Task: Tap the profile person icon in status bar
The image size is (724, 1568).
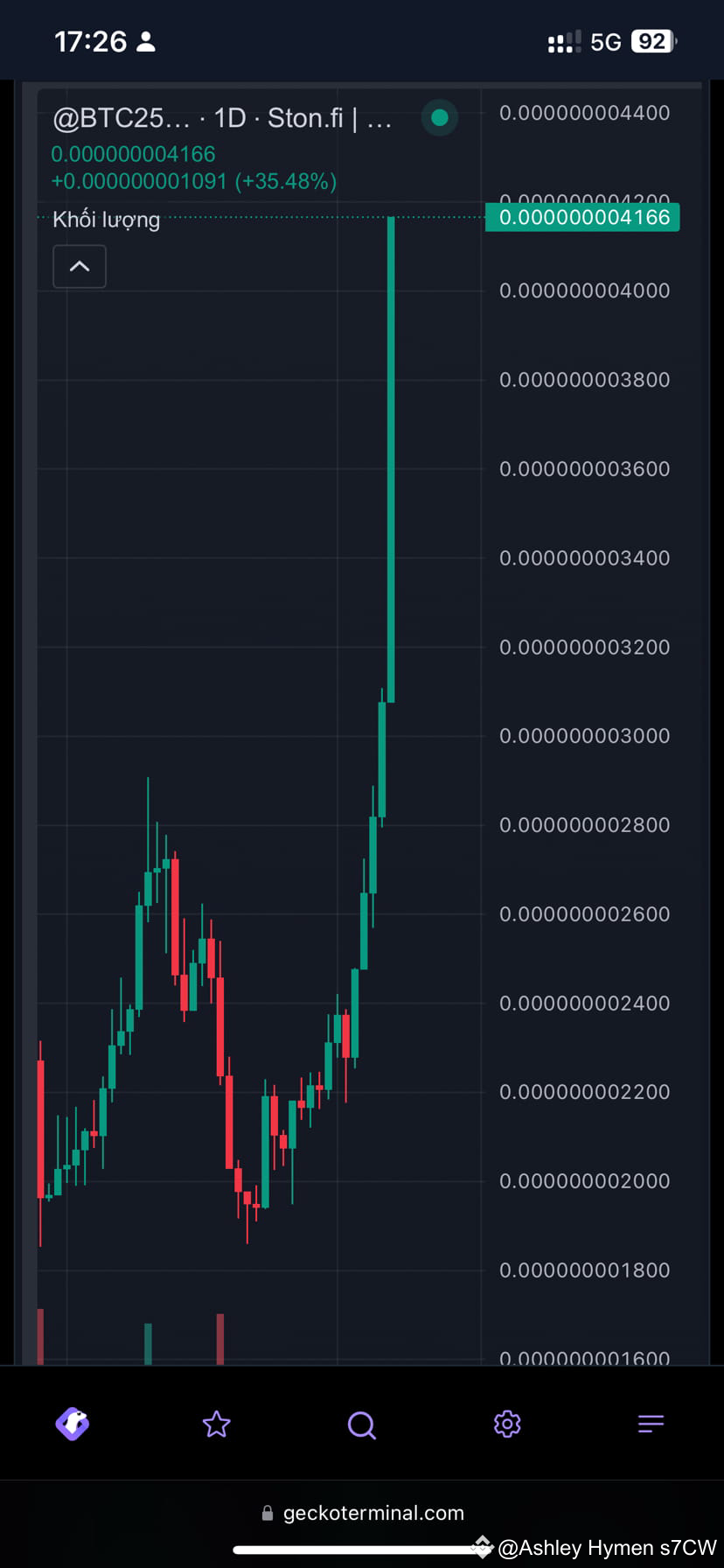Action: pyautogui.click(x=145, y=40)
